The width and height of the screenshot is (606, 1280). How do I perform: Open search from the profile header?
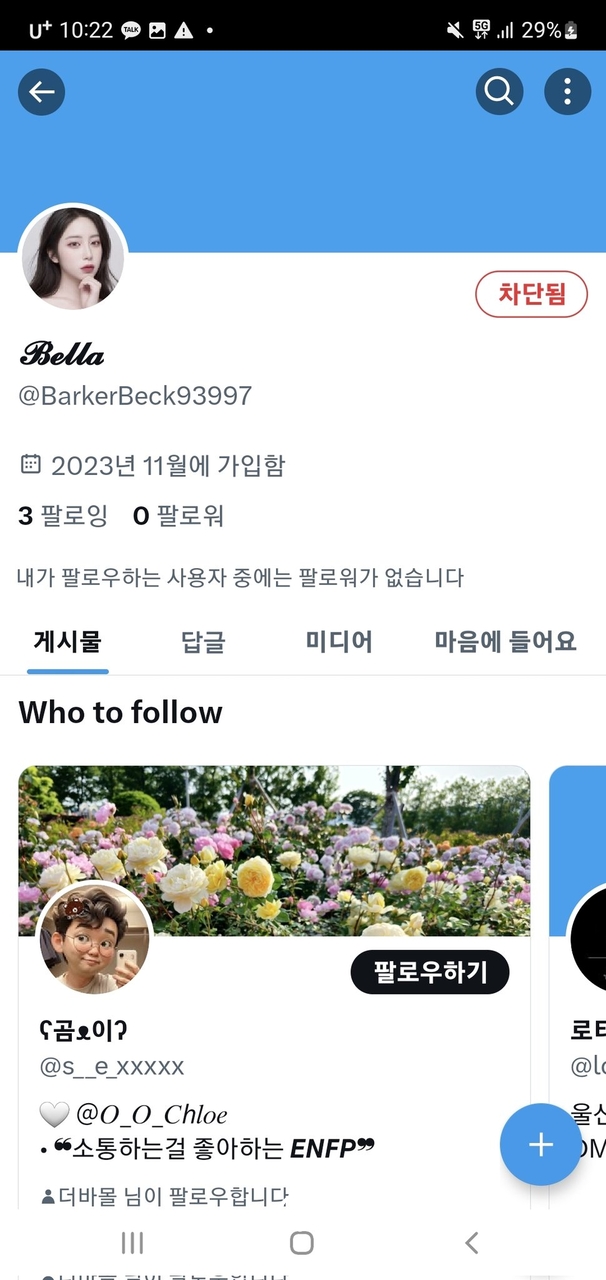coord(498,92)
